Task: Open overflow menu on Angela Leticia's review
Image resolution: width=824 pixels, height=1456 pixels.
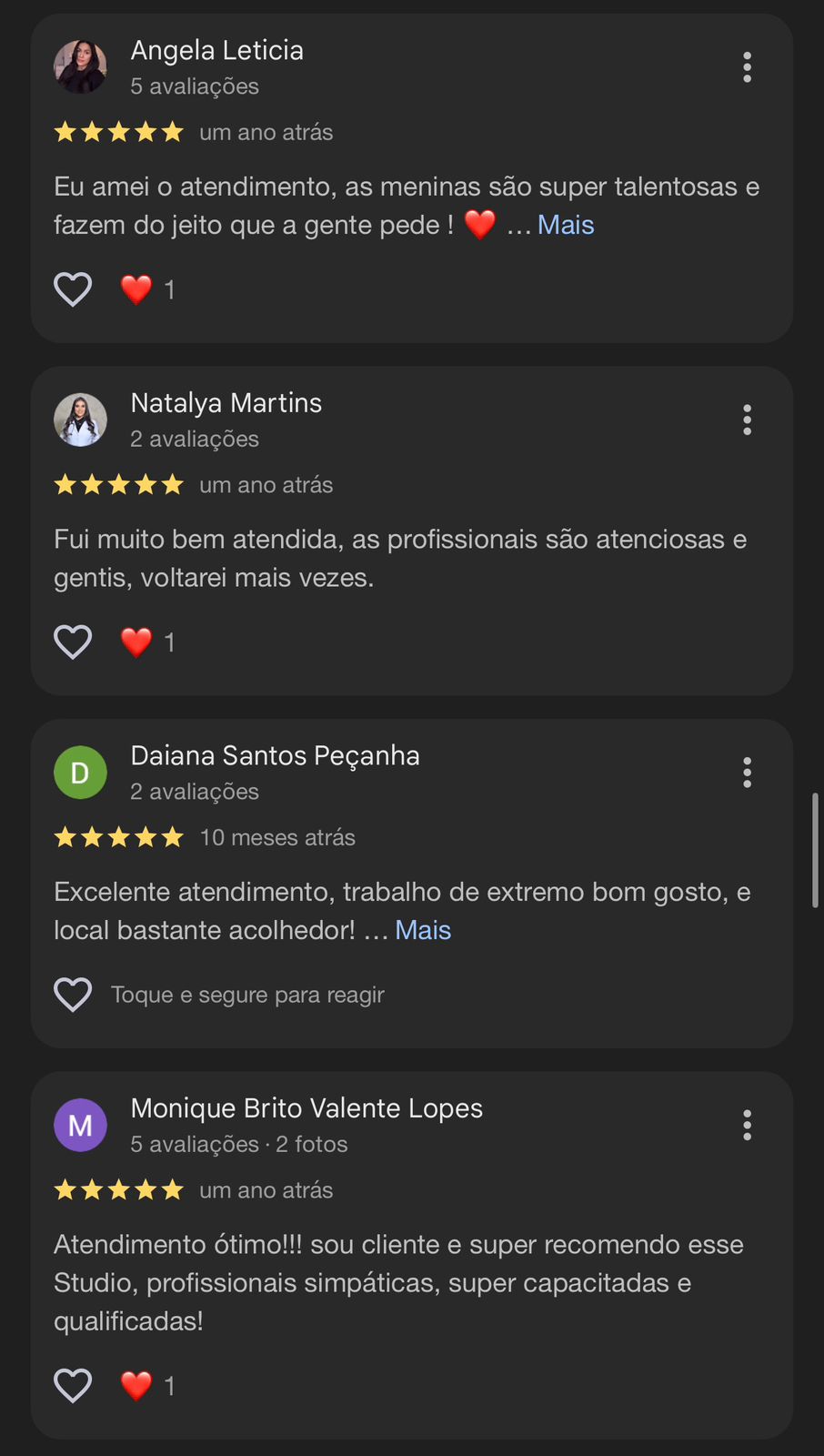Action: [x=747, y=67]
